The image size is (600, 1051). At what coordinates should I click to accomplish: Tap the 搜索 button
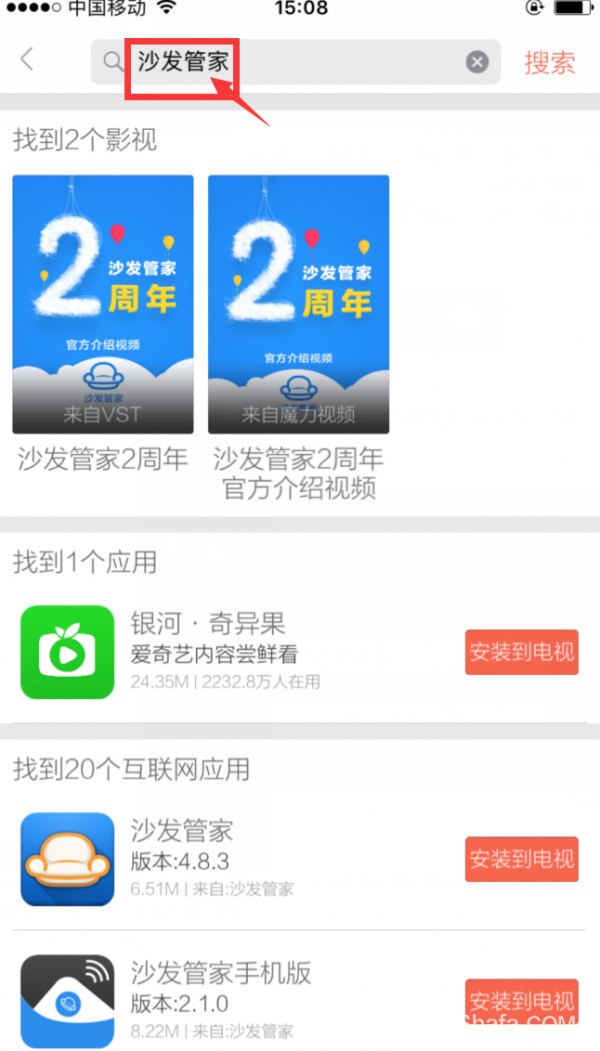(x=549, y=62)
